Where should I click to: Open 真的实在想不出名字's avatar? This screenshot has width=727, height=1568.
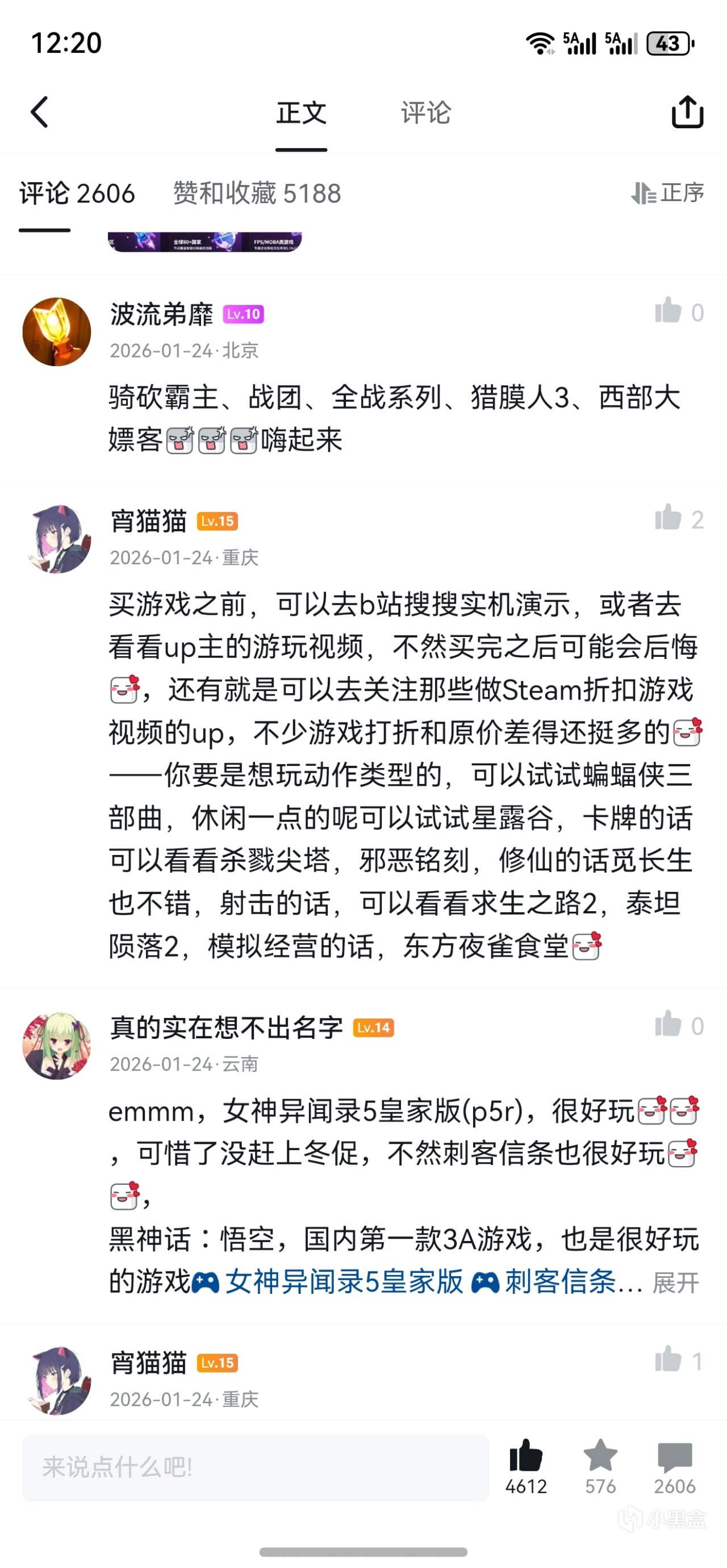(57, 1045)
